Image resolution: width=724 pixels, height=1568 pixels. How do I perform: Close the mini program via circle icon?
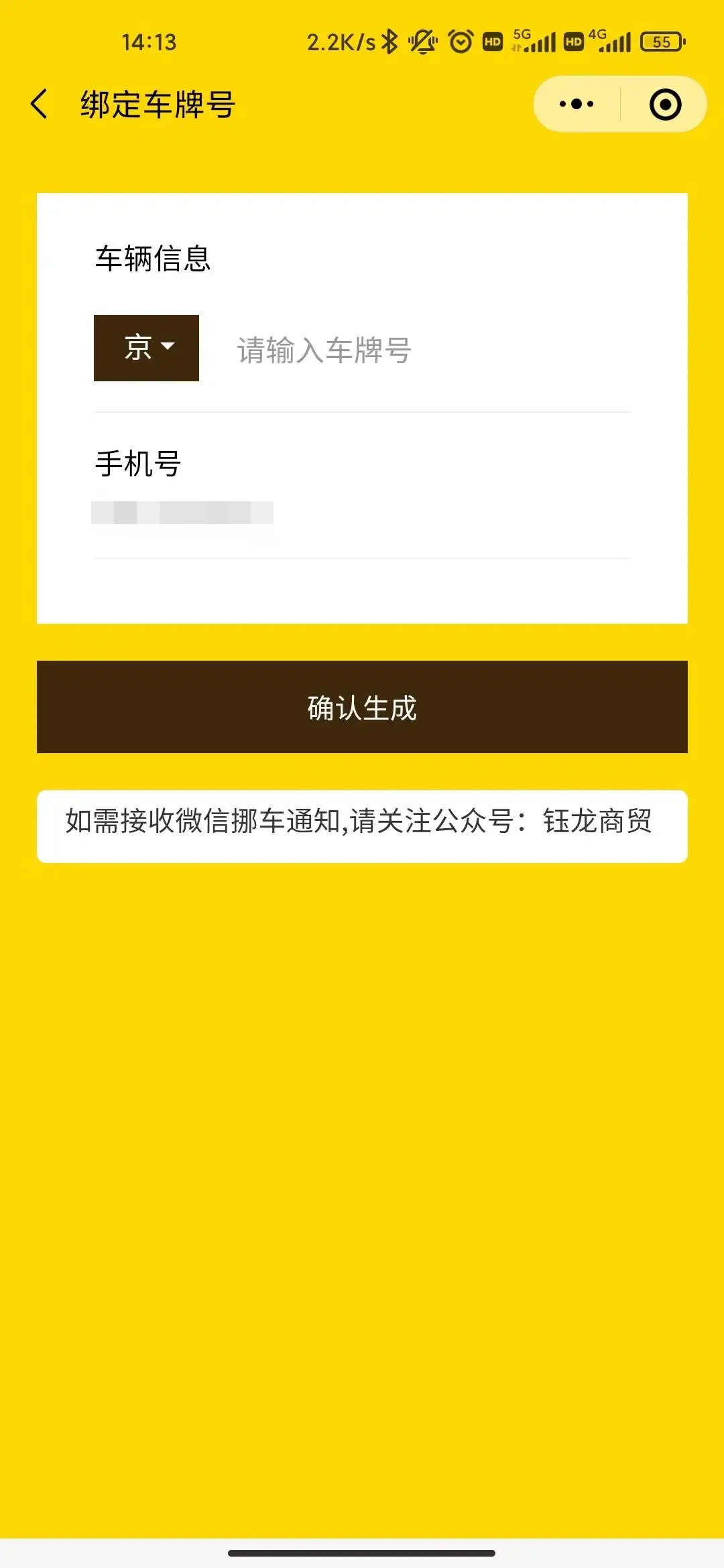pos(665,105)
